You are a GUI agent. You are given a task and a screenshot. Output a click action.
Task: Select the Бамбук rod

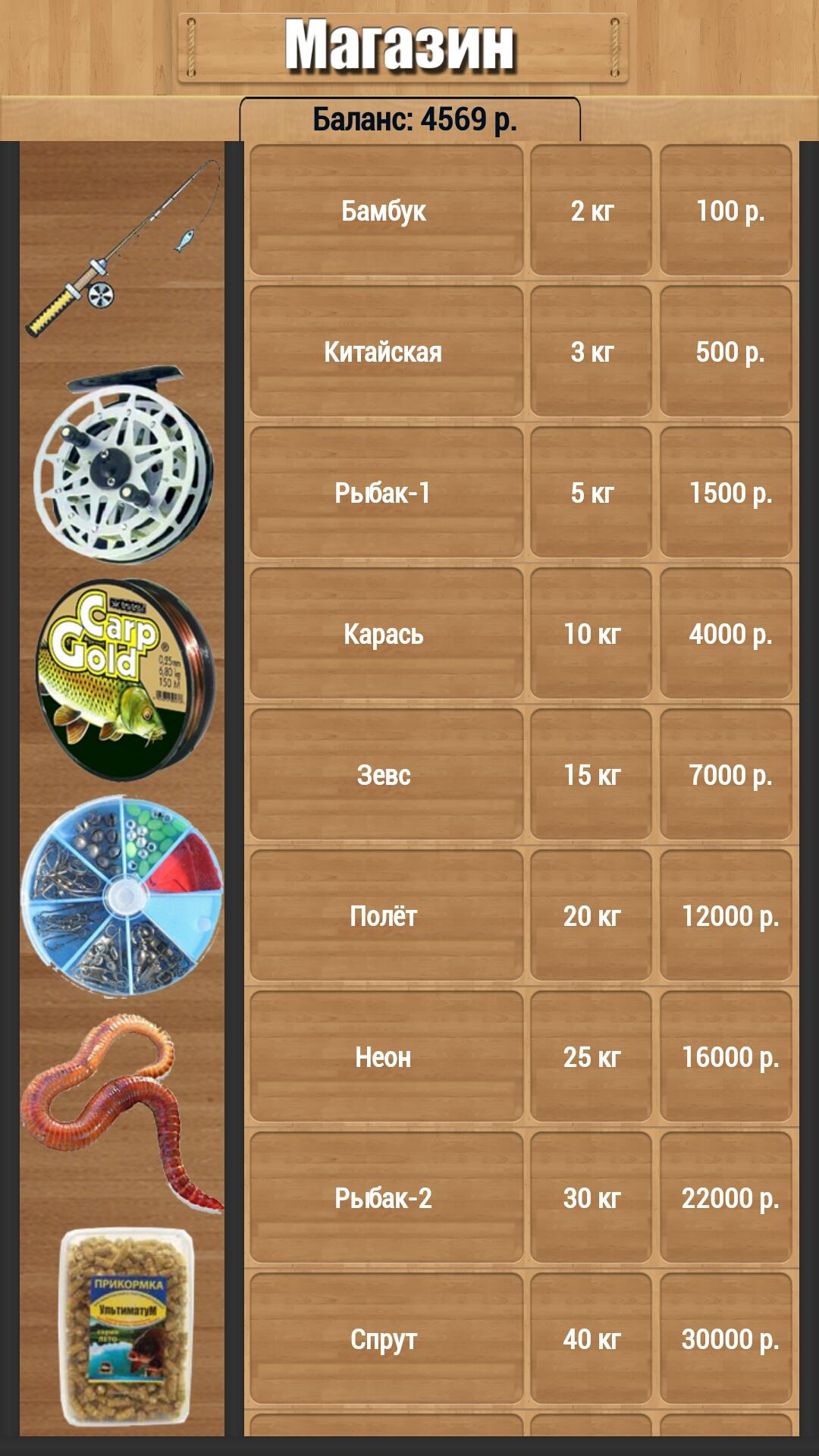pyautogui.click(x=386, y=210)
